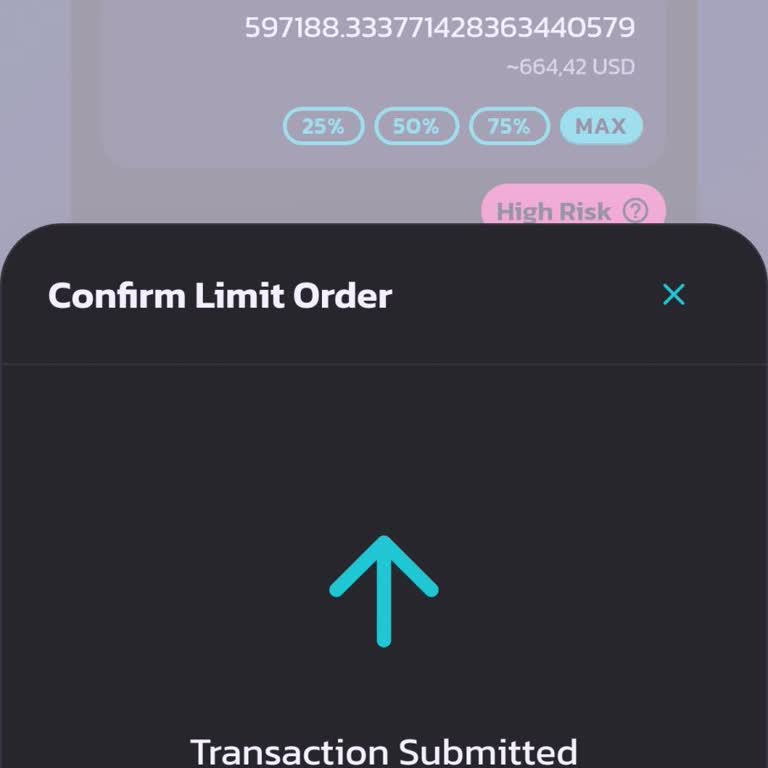Open the High Risk info badge
The image size is (768, 768).
click(x=573, y=210)
